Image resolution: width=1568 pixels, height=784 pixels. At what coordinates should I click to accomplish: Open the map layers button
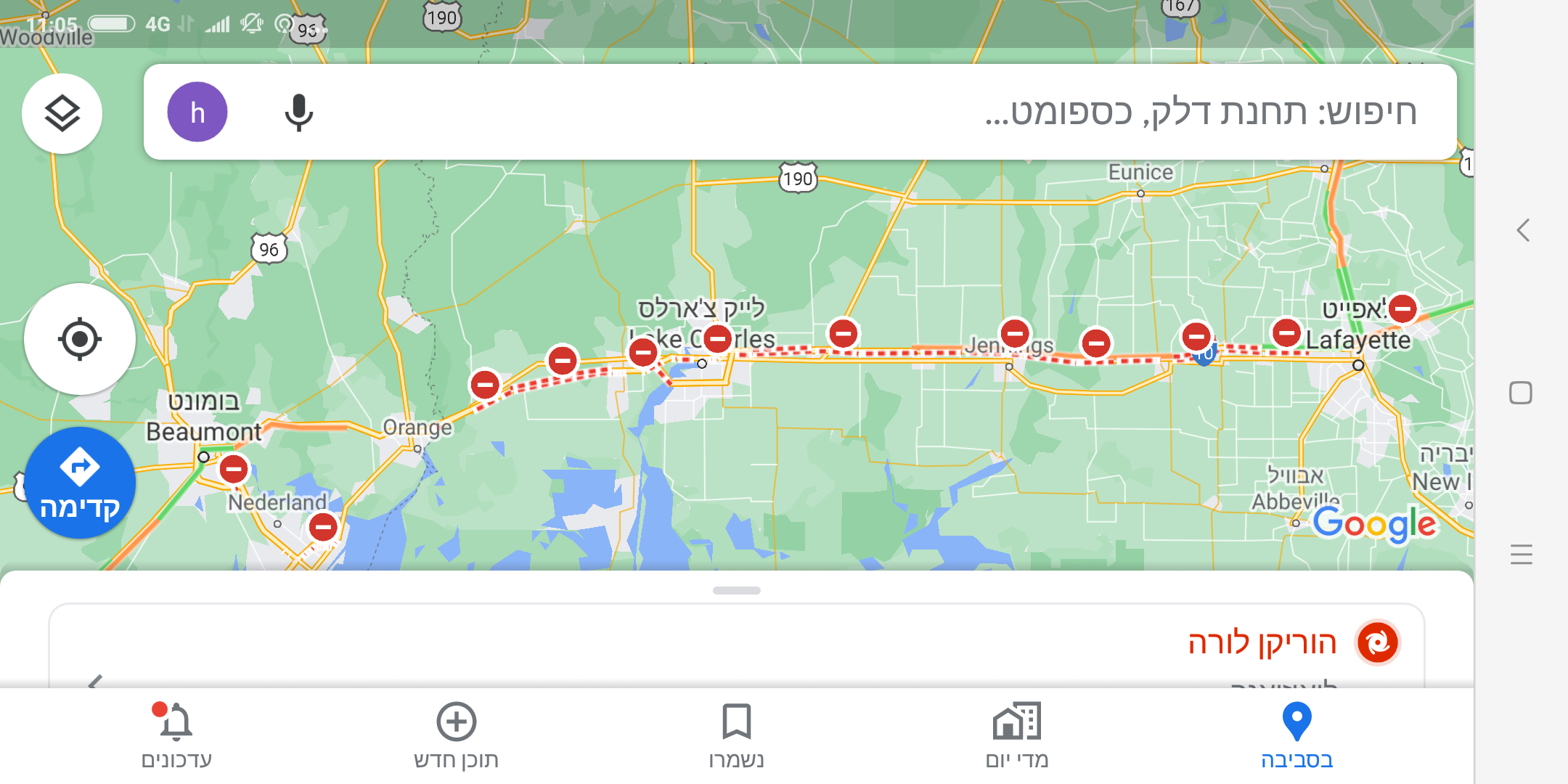click(62, 114)
